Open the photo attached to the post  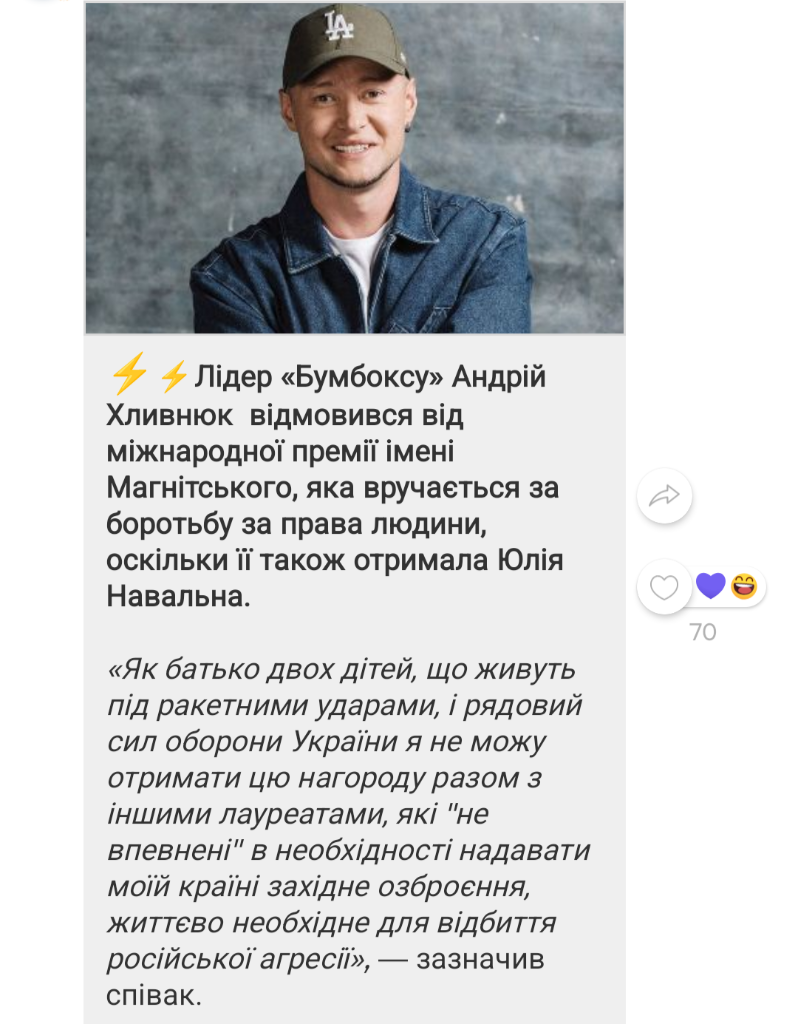pos(354,168)
